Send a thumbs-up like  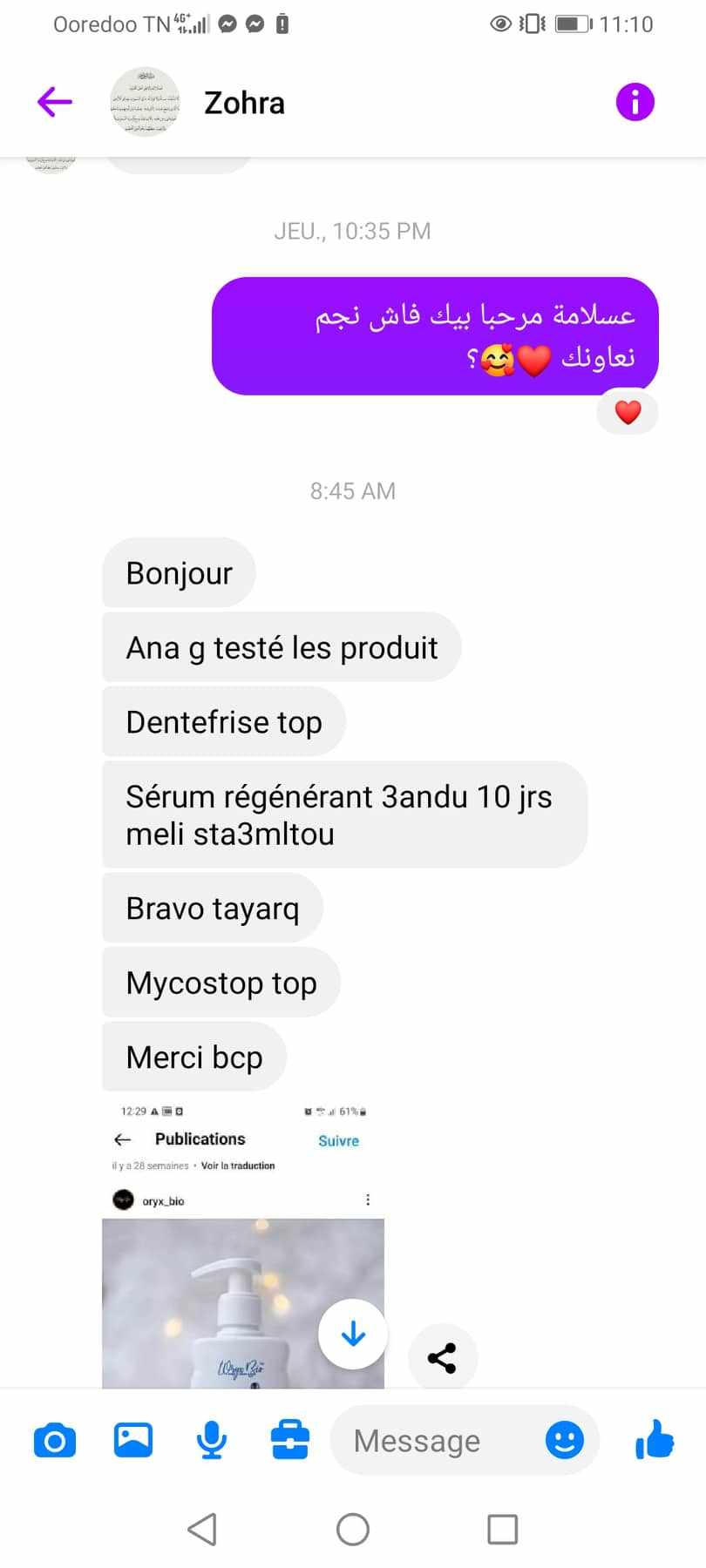point(655,1439)
